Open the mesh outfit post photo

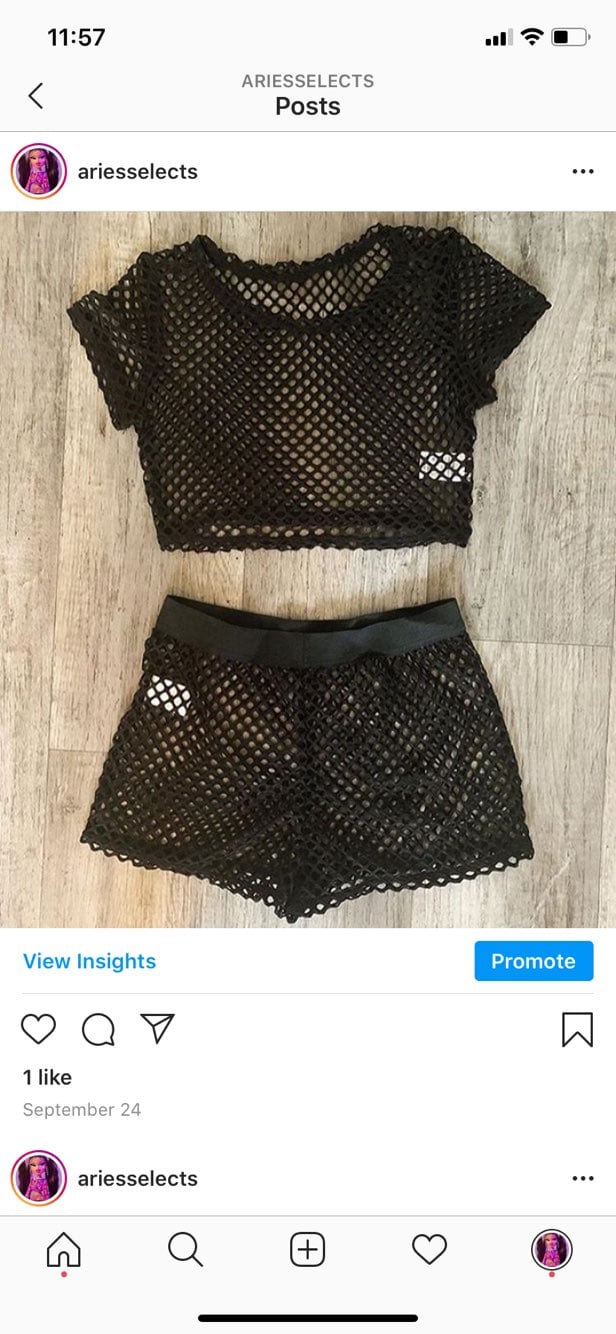(308, 569)
